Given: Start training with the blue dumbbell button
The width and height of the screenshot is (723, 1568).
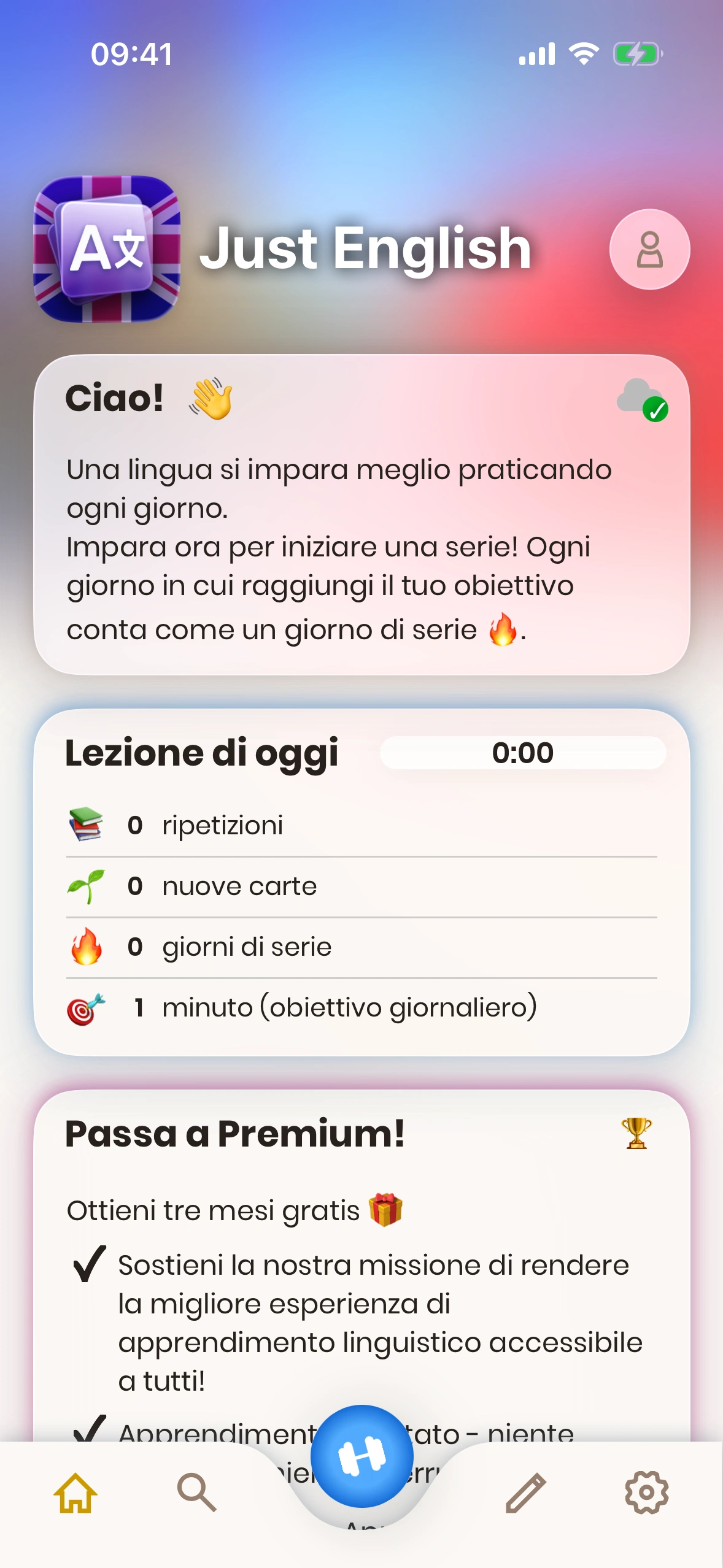Looking at the screenshot, I should click(x=362, y=1456).
